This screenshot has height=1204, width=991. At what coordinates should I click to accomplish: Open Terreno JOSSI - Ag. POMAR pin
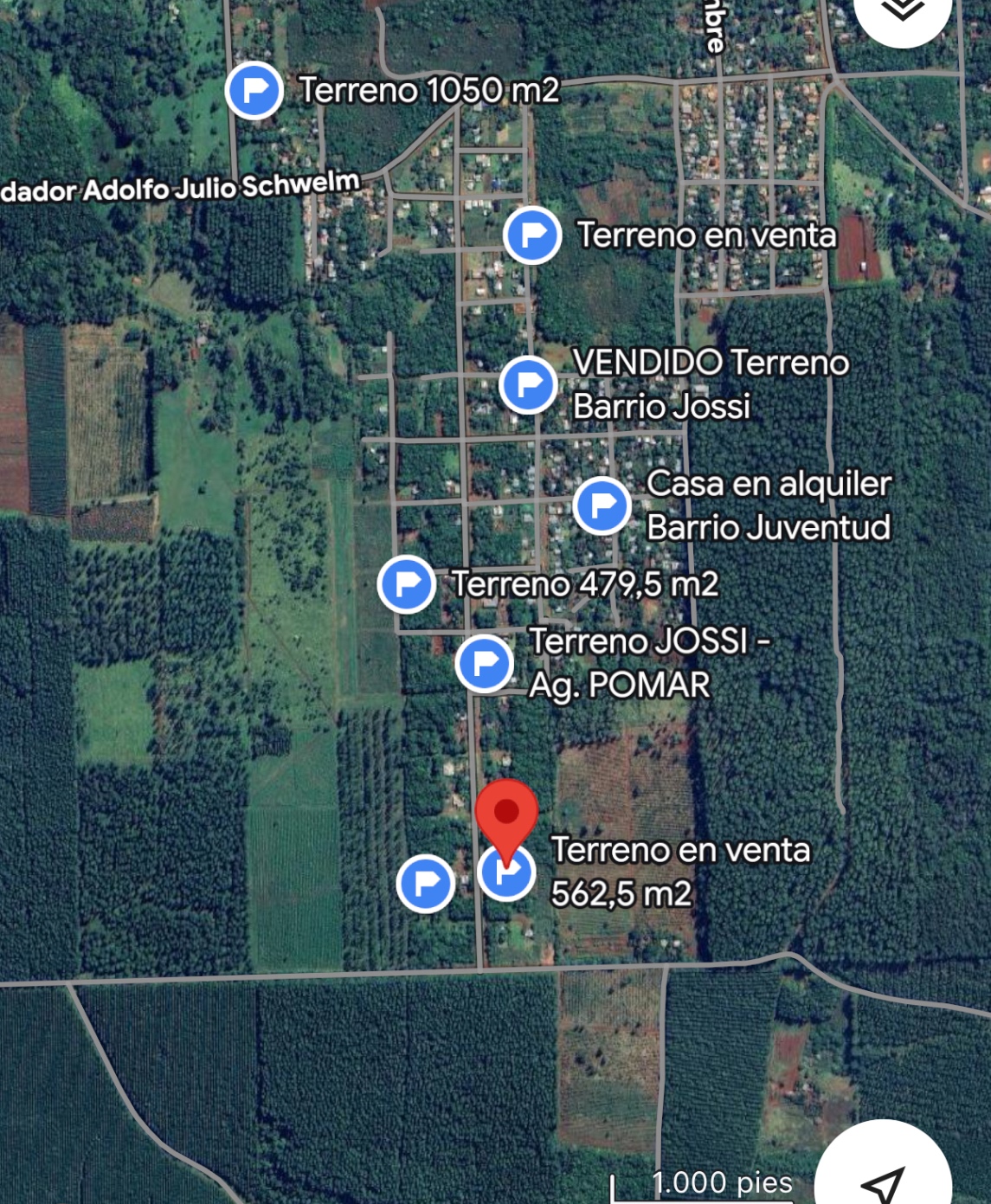coord(485,664)
